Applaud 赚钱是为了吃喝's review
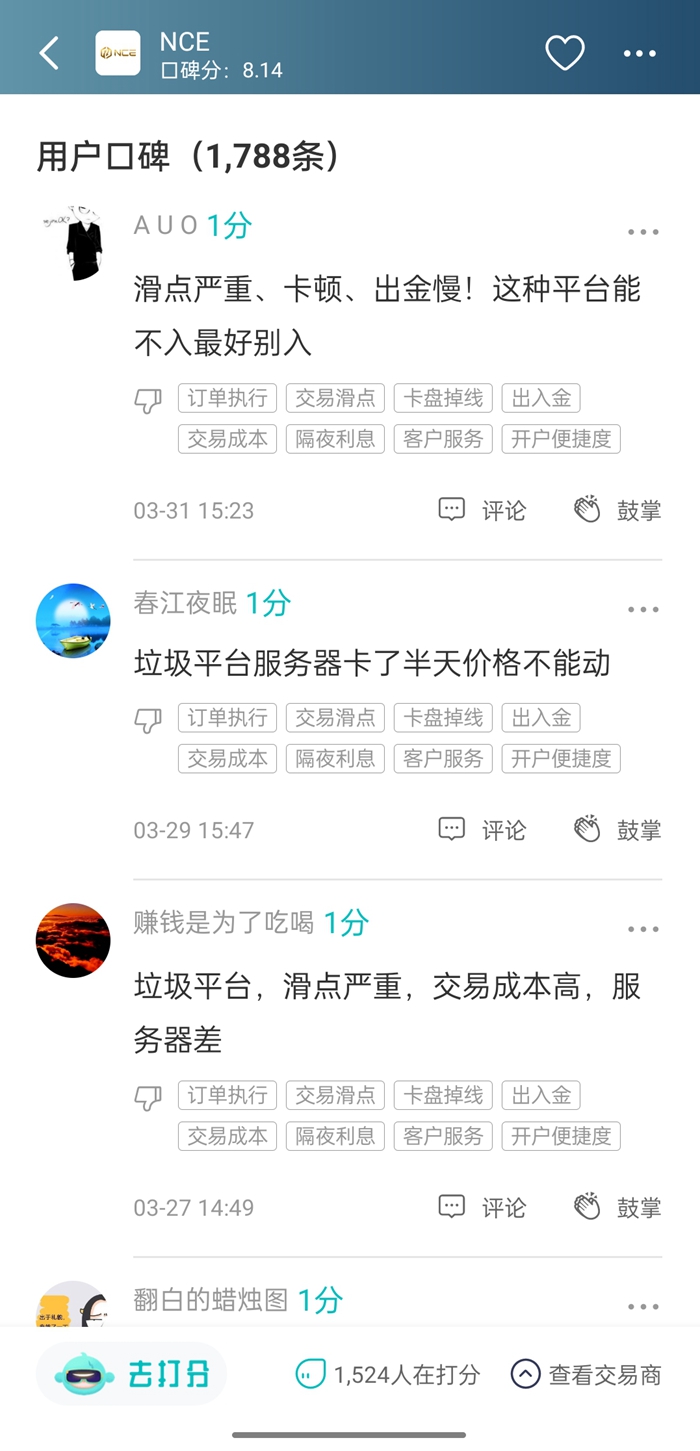This screenshot has width=700, height=1451. click(617, 1207)
